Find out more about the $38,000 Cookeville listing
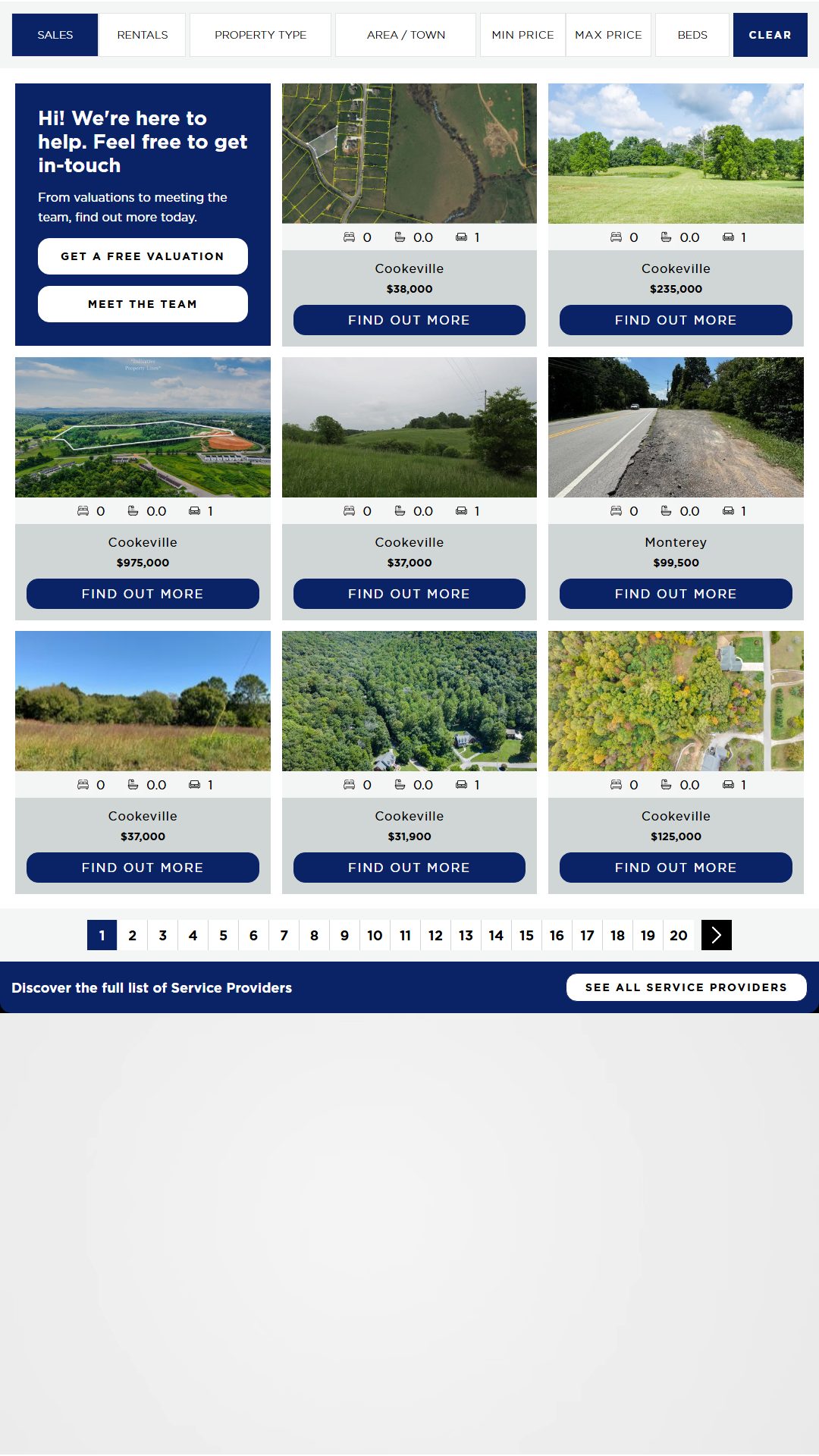The image size is (819, 1456). [x=409, y=320]
